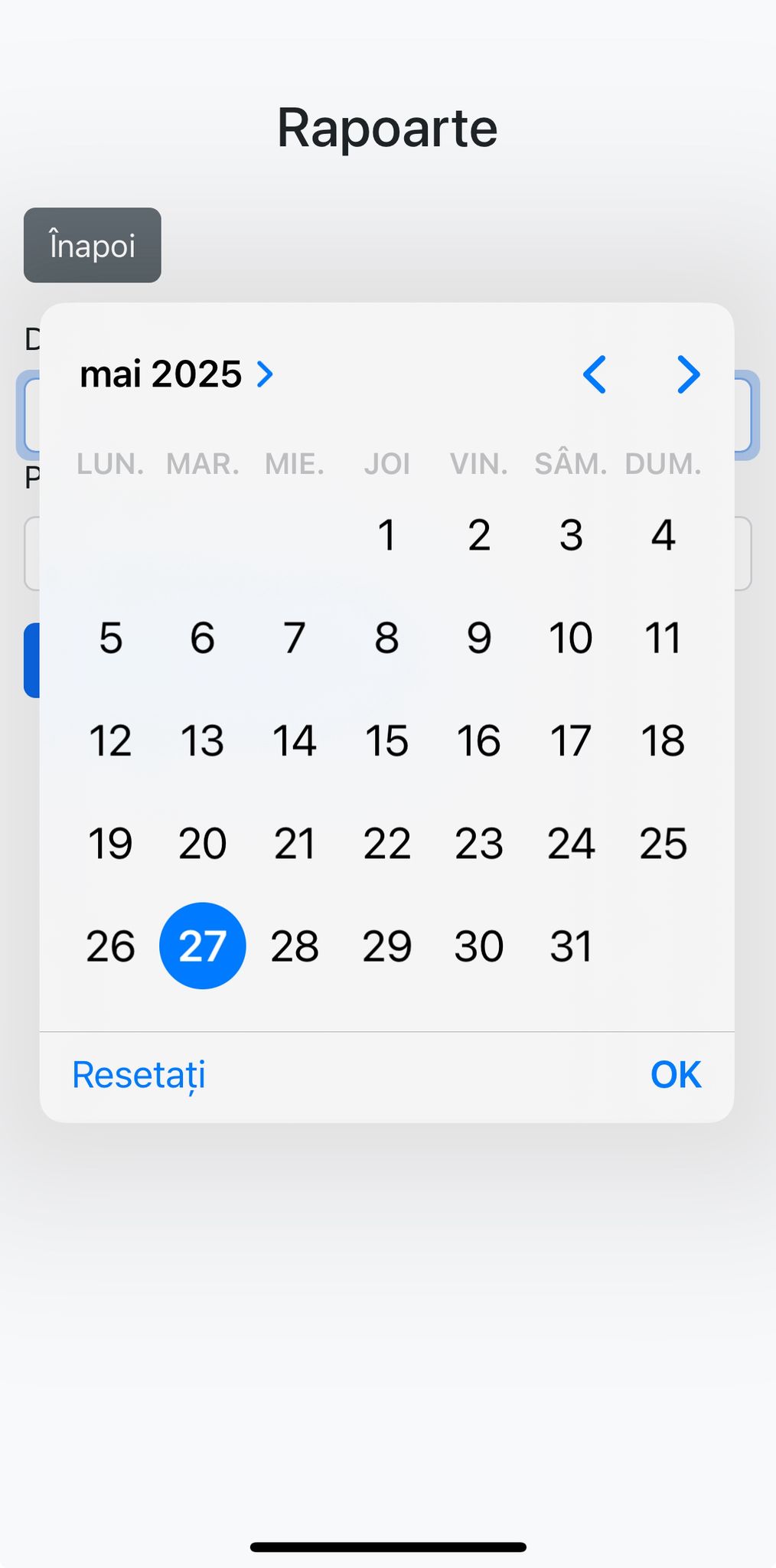The height and width of the screenshot is (1568, 776).
Task: Select the 23rd of May
Action: tap(479, 844)
